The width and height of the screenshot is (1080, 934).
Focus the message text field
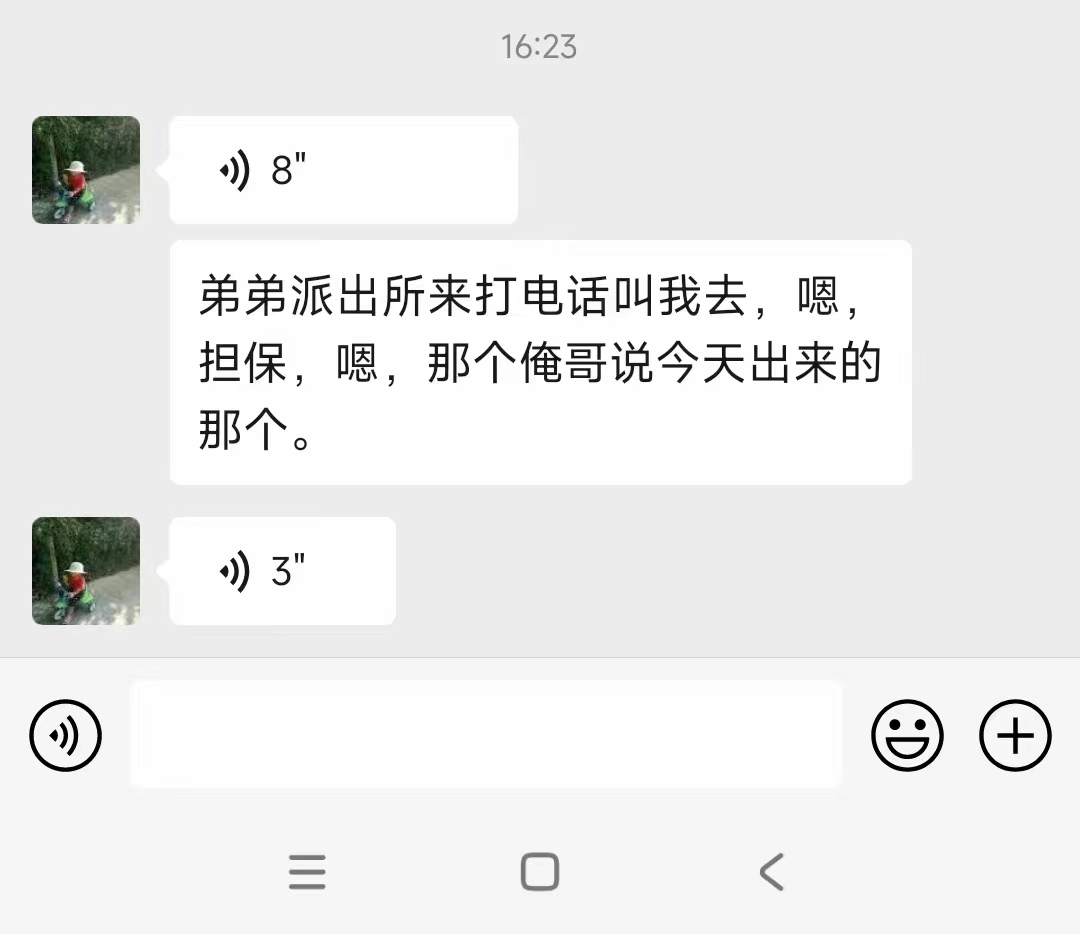[x=486, y=734]
